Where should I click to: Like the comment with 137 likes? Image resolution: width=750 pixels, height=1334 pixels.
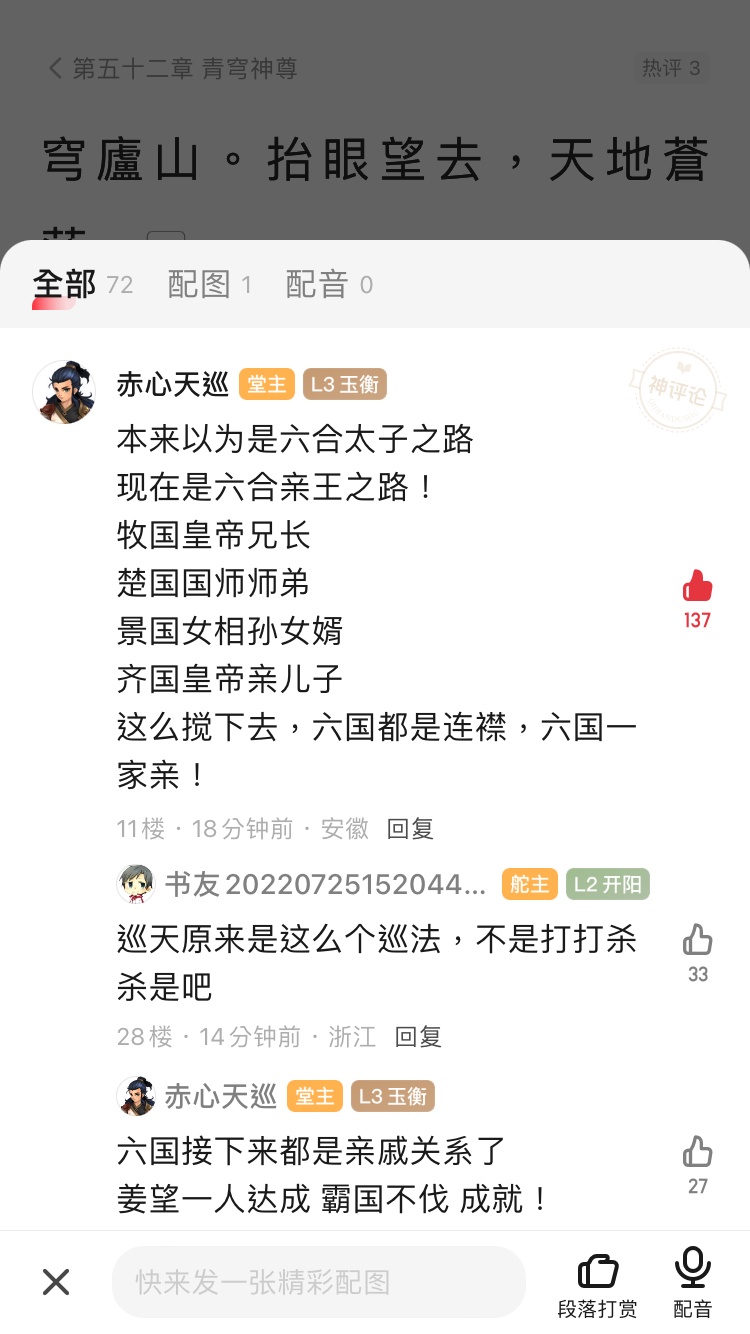pos(697,587)
